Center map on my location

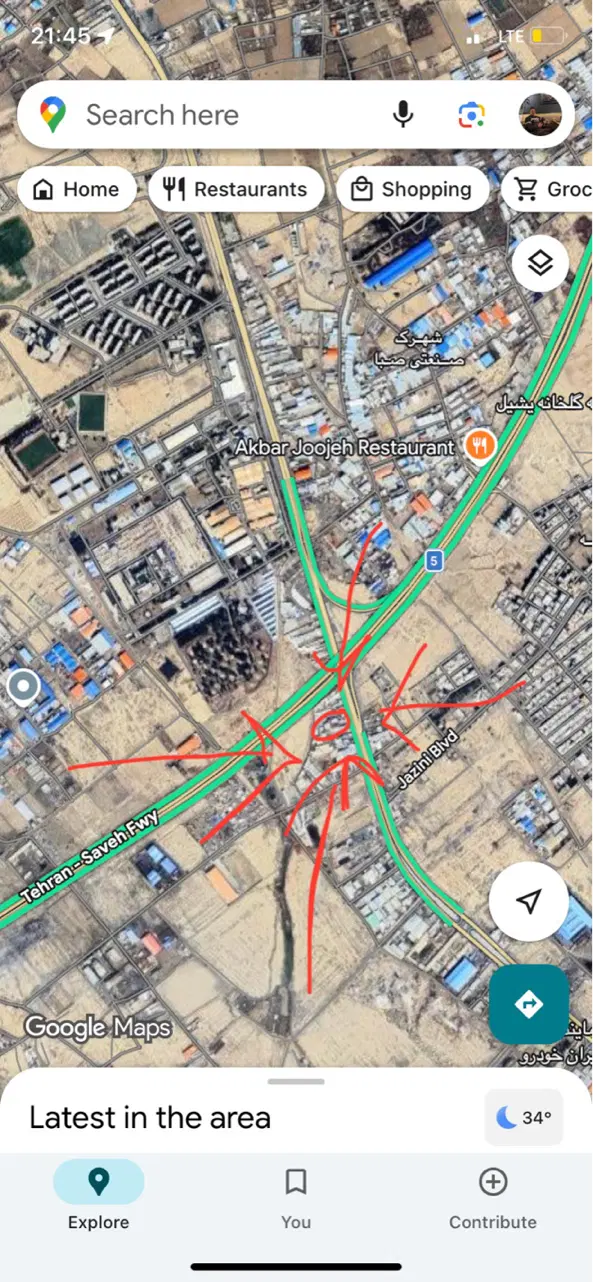(529, 901)
